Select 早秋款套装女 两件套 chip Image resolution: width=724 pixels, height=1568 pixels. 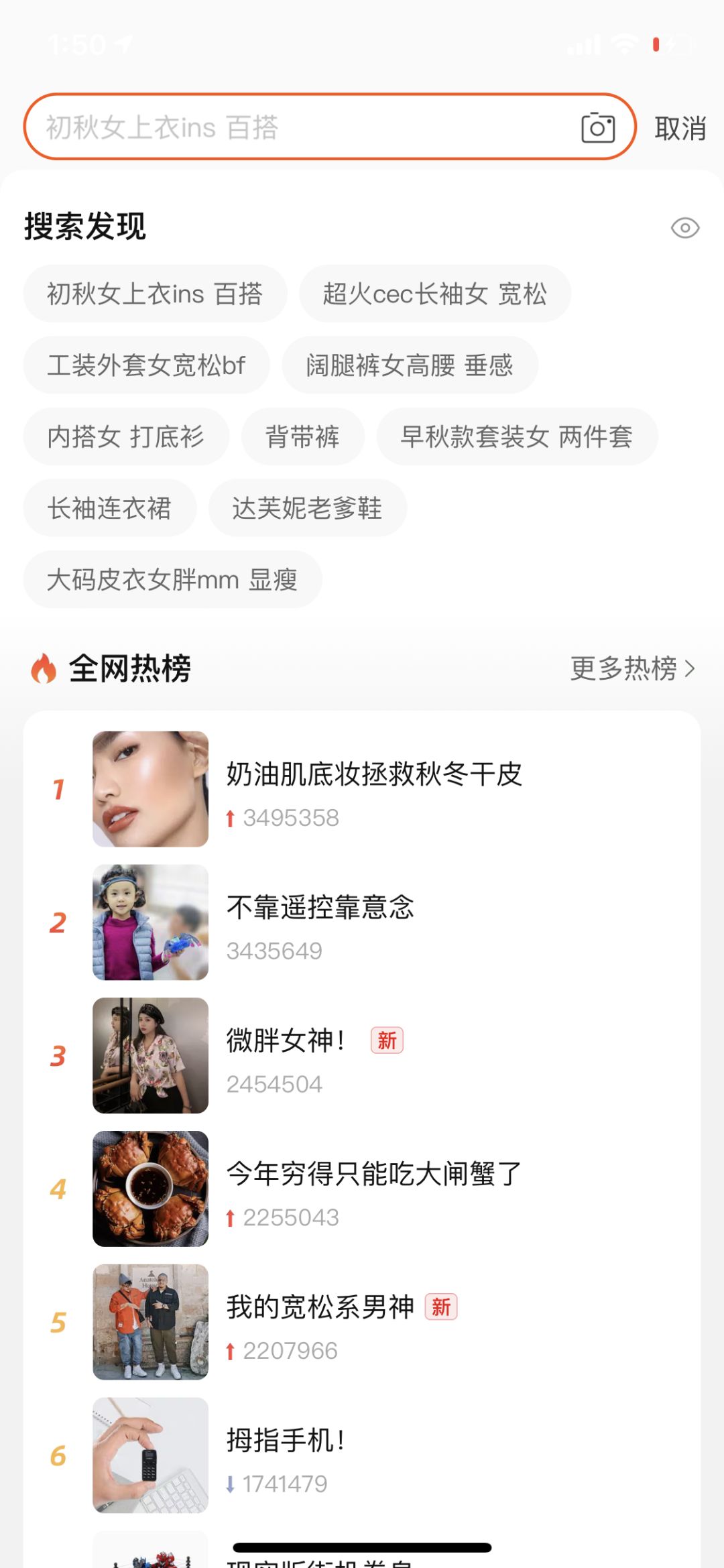point(516,437)
